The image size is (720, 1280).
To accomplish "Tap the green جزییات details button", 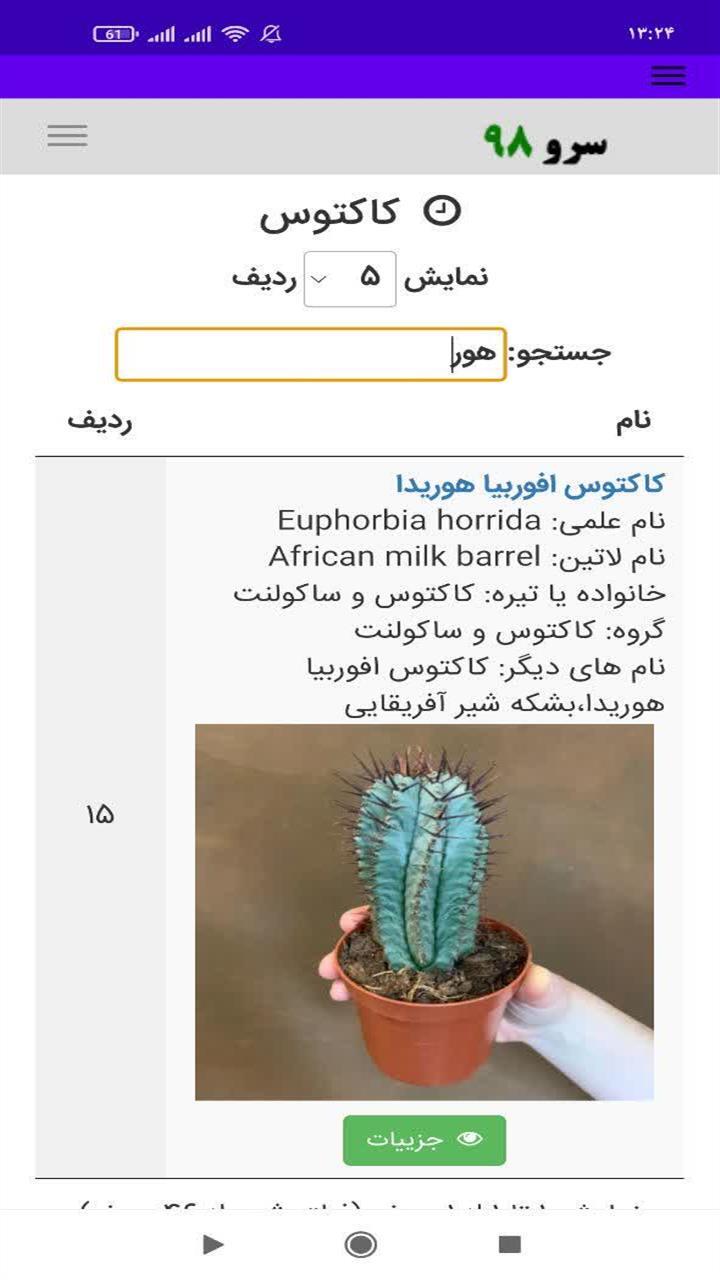I will (x=424, y=1140).
